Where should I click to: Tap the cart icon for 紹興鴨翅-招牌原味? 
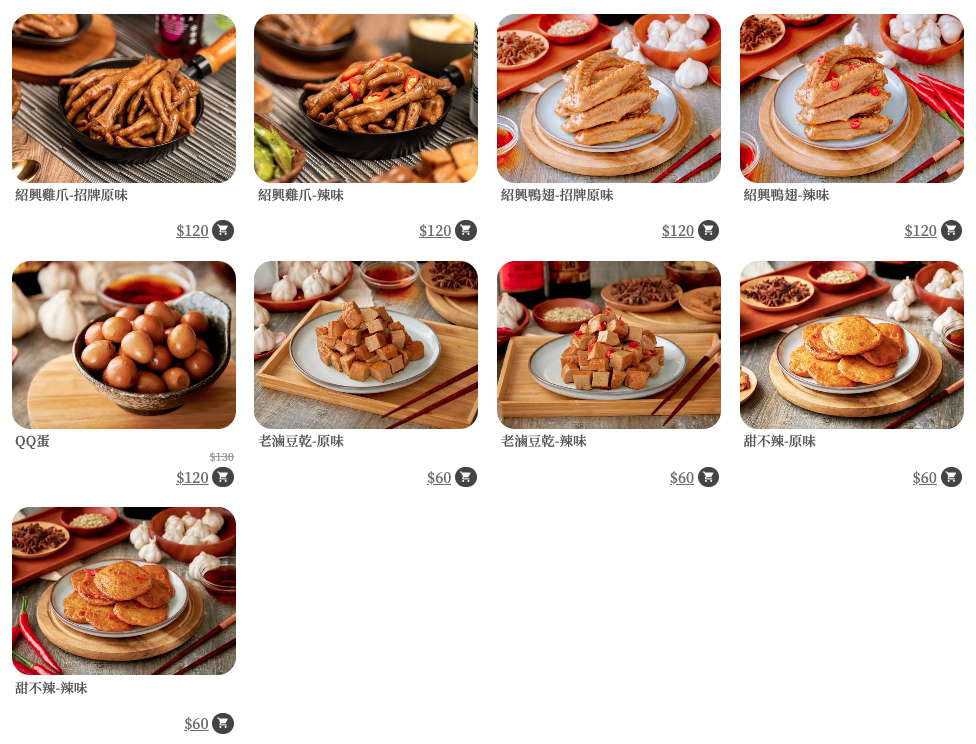708,231
